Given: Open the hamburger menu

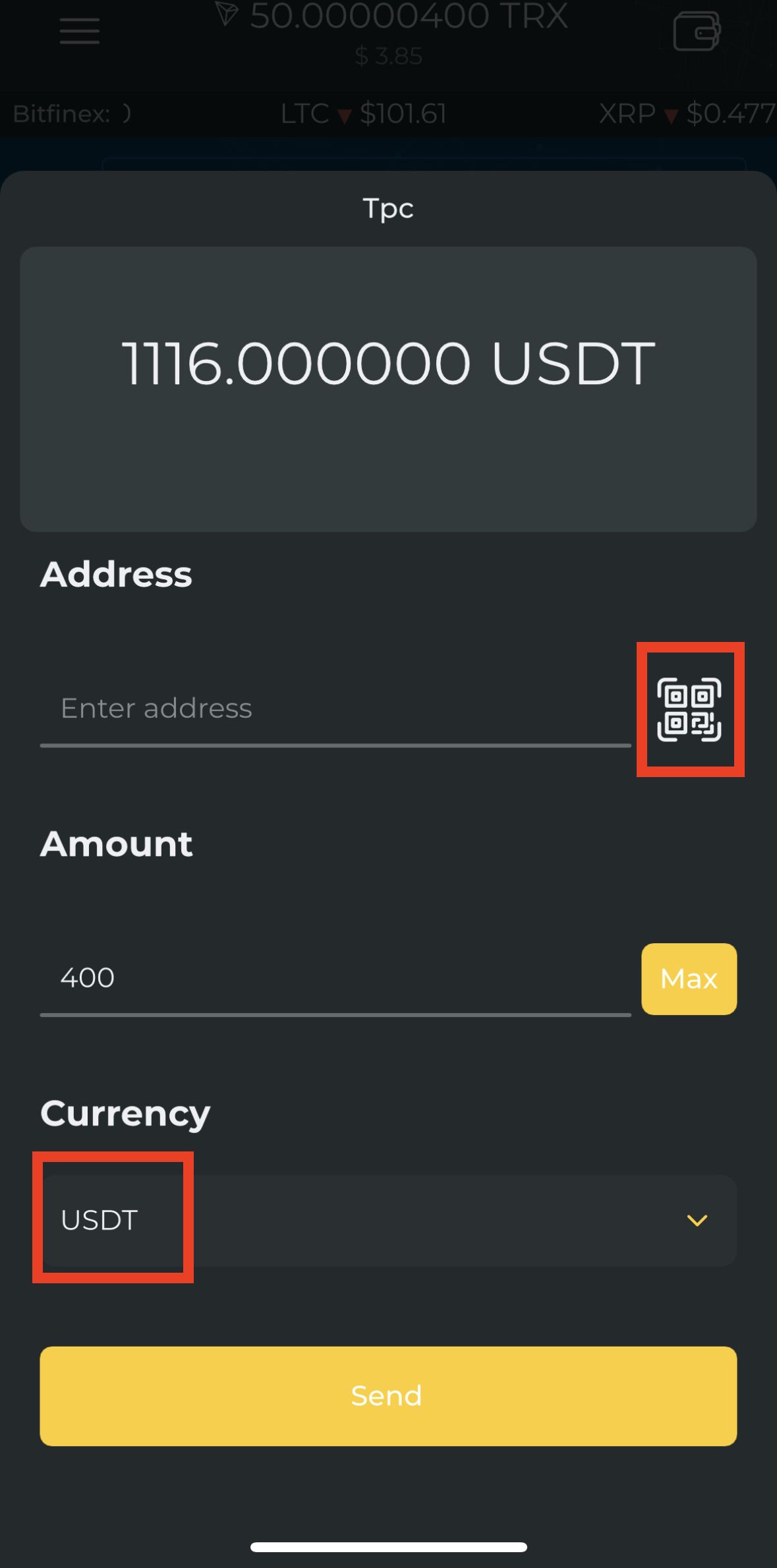Looking at the screenshot, I should 80,31.
